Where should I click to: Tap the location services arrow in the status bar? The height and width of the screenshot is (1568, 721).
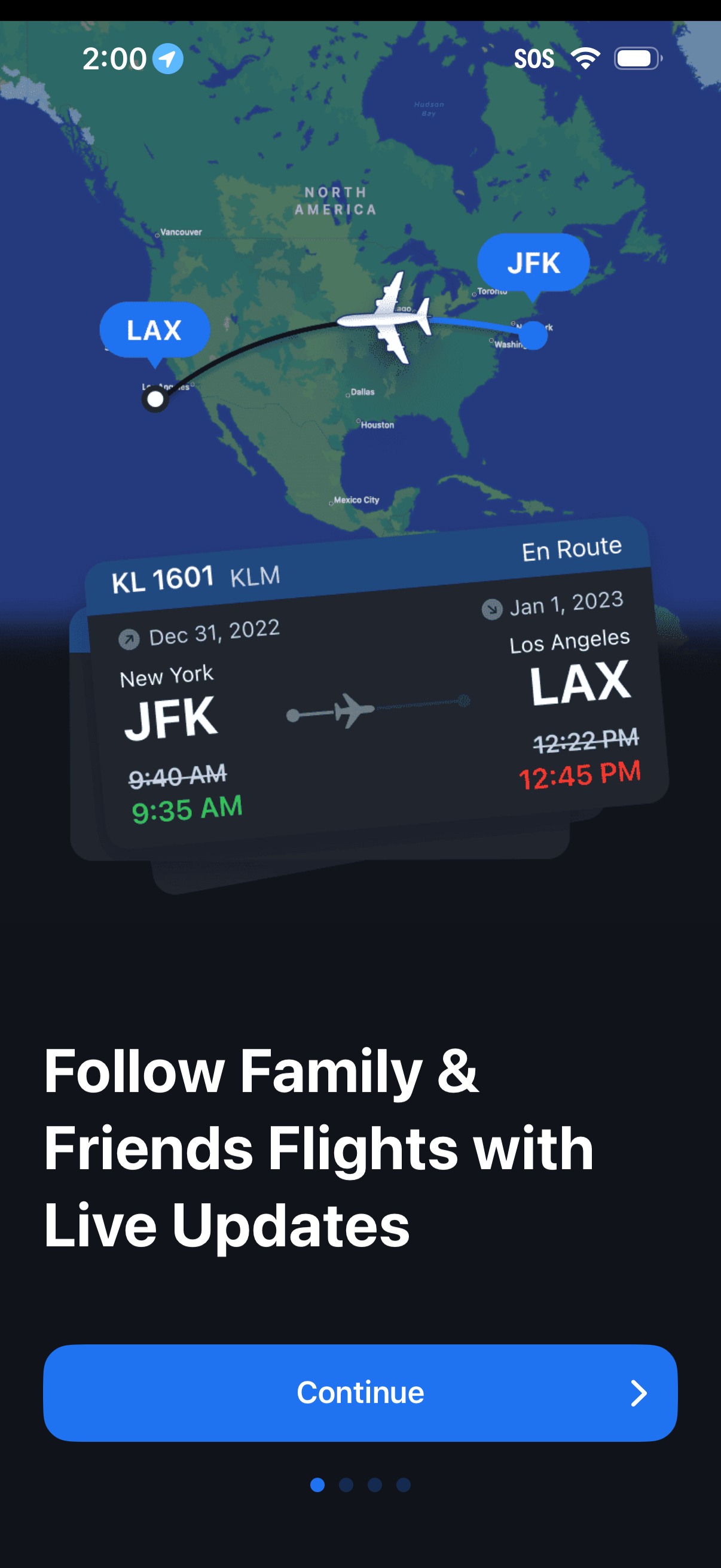pos(169,59)
